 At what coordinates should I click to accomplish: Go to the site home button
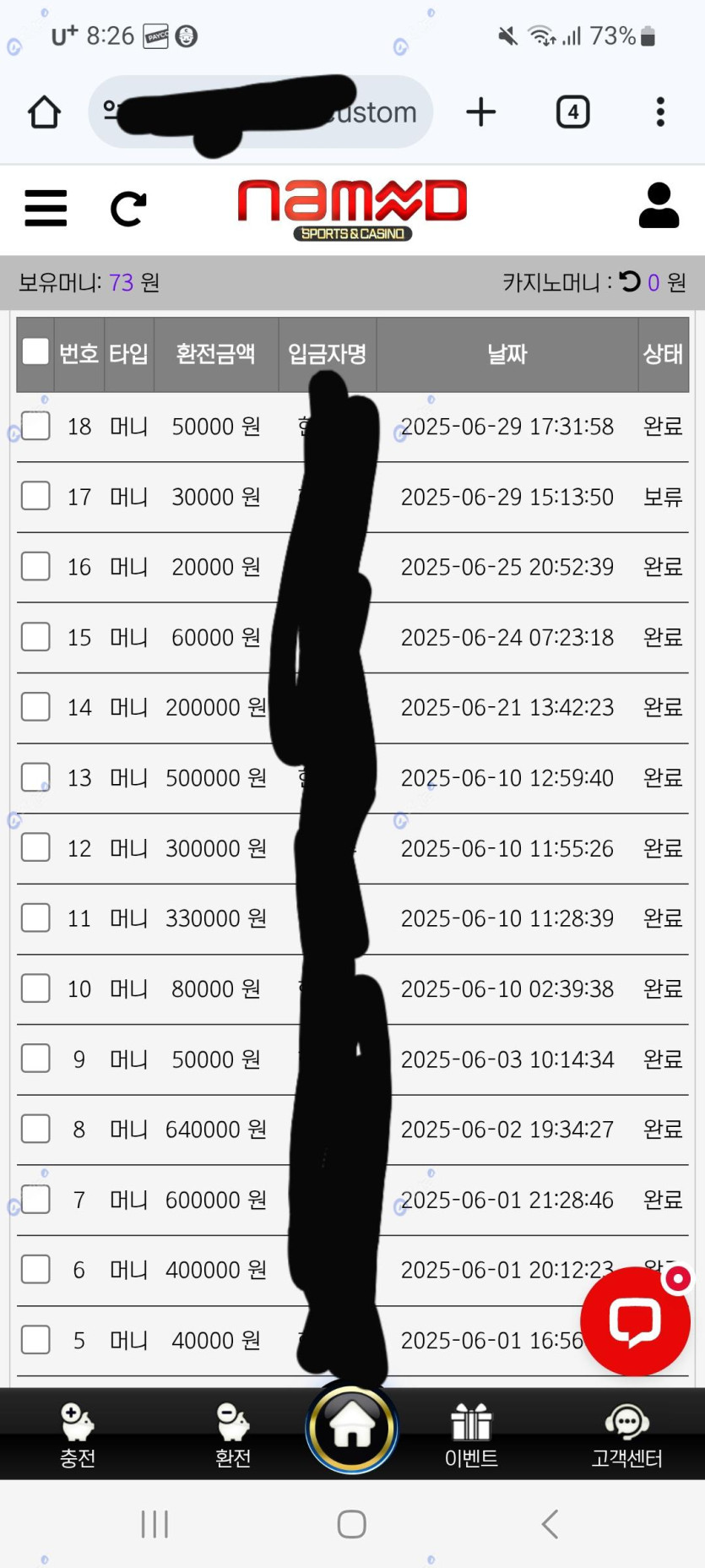[351, 1428]
